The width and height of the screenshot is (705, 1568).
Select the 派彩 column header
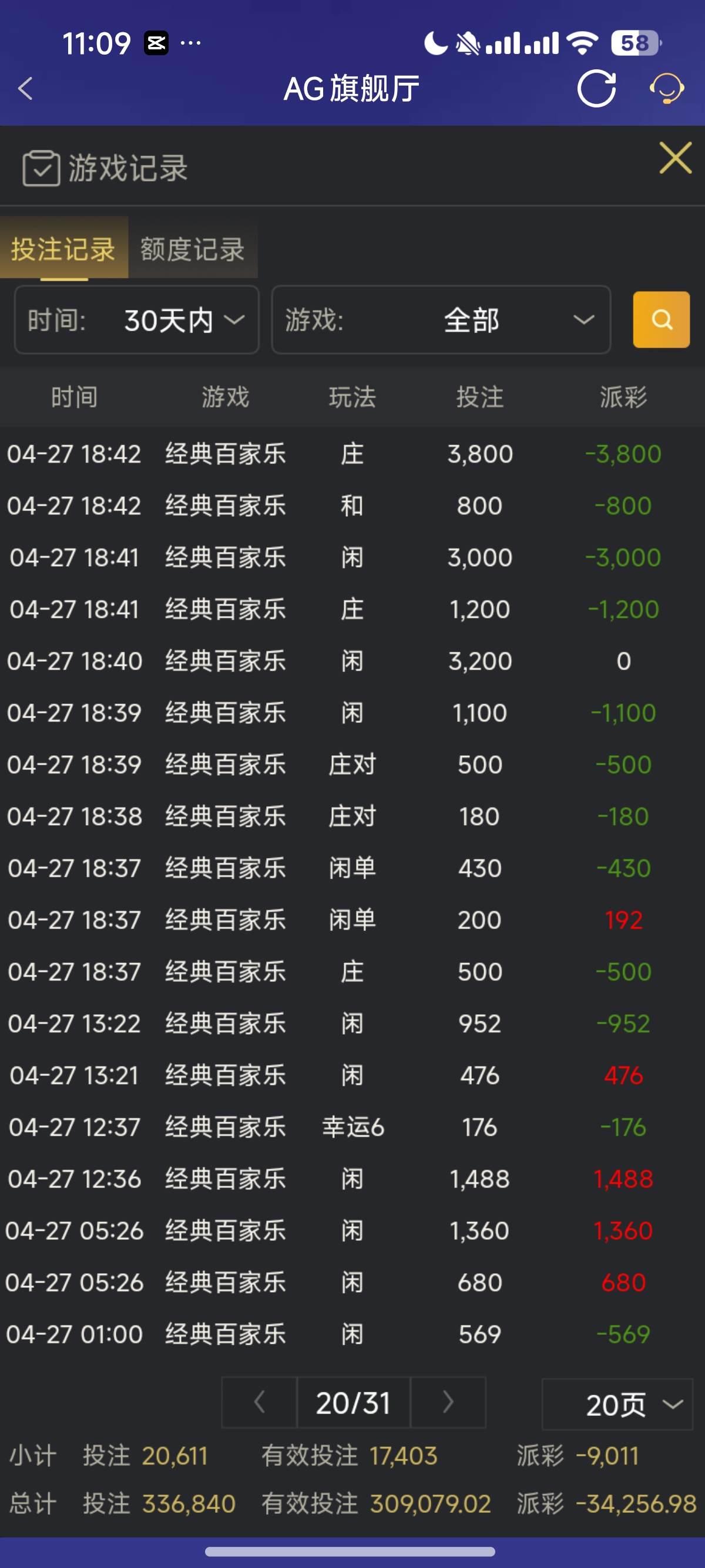(622, 396)
